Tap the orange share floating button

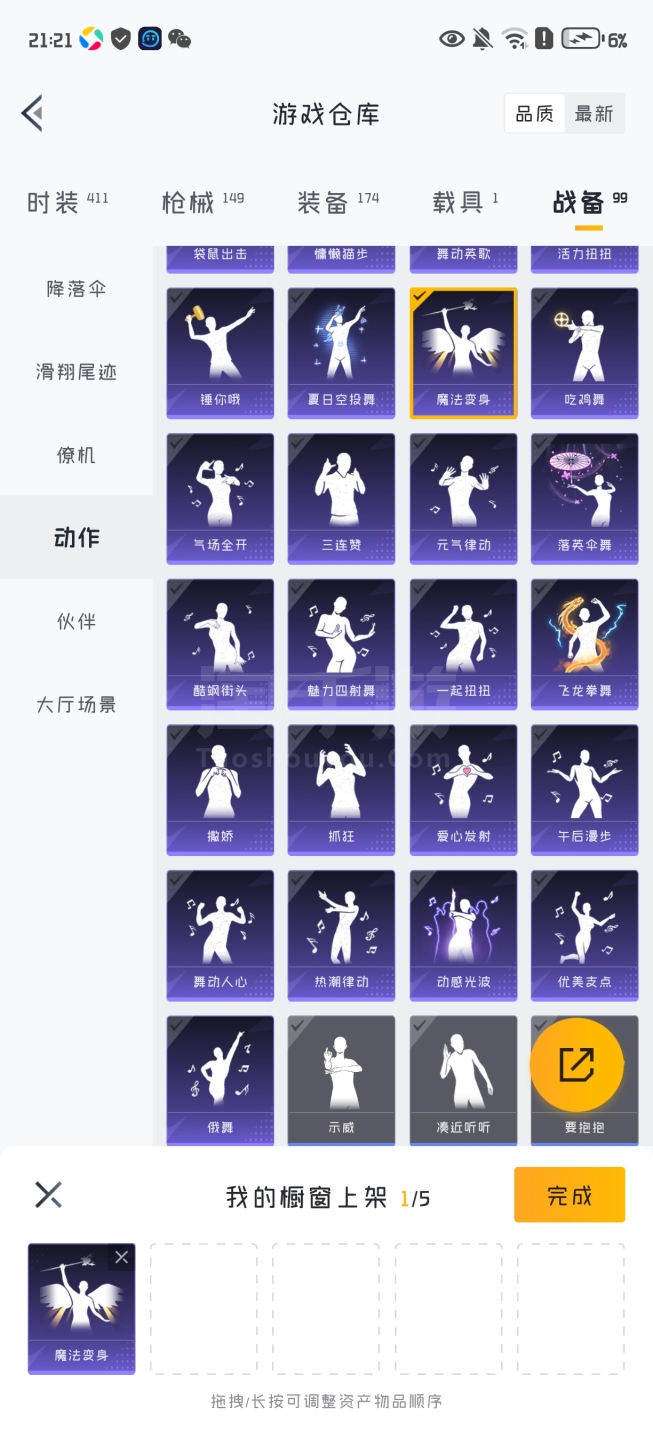tap(576, 1065)
